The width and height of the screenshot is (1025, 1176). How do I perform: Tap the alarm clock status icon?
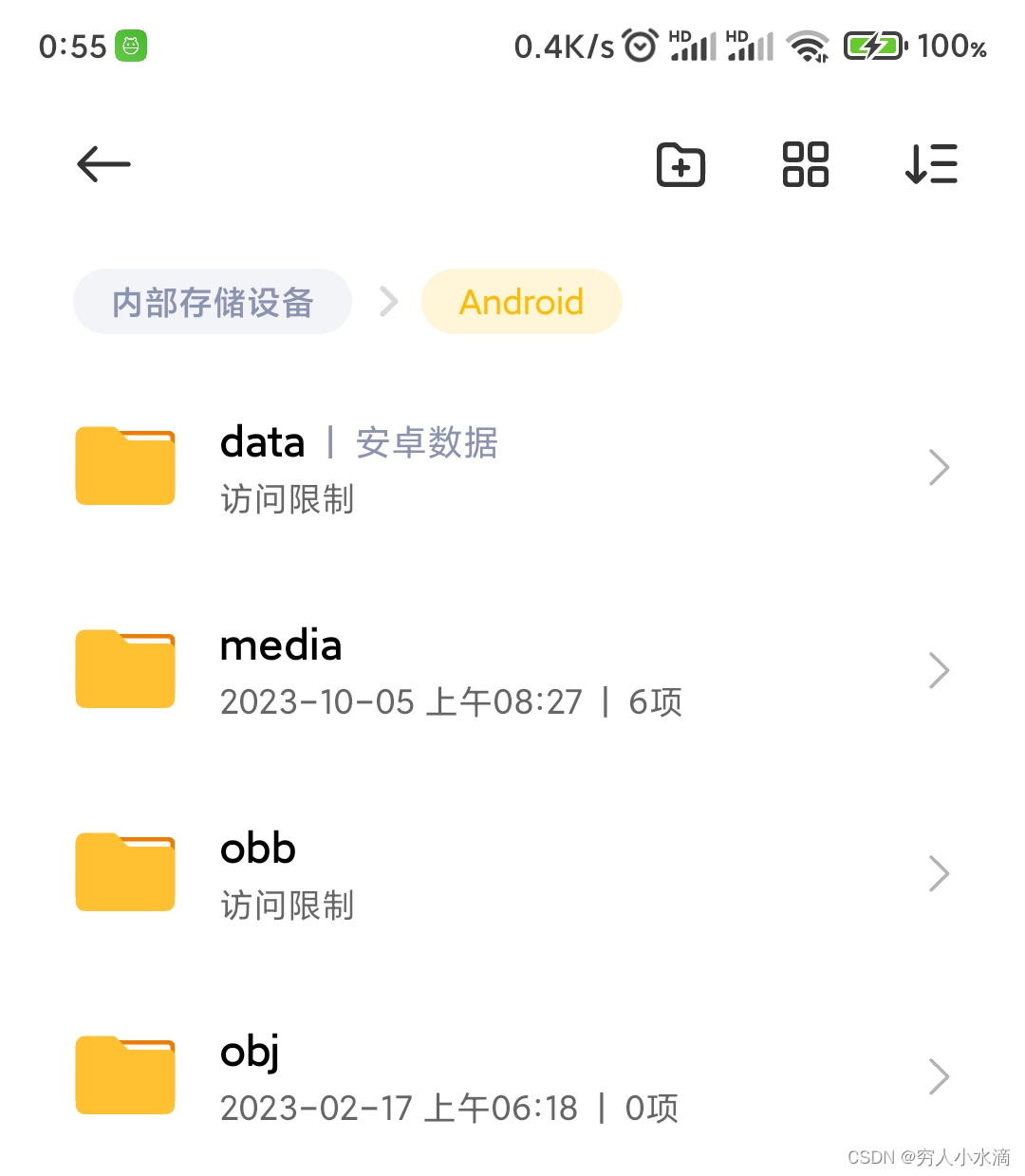click(x=640, y=45)
